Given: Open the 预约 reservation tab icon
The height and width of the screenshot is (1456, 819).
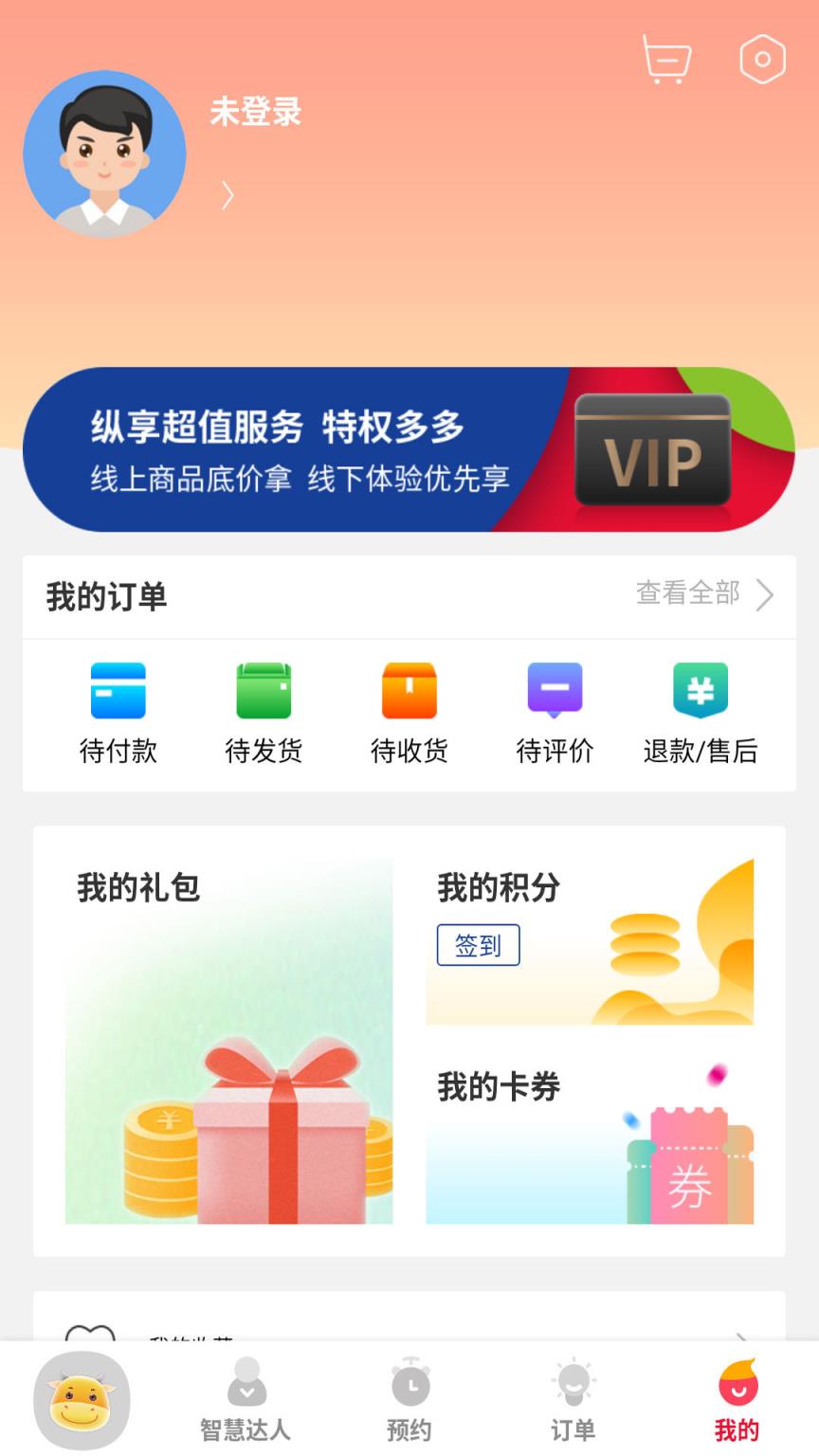Looking at the screenshot, I should coord(409,1399).
